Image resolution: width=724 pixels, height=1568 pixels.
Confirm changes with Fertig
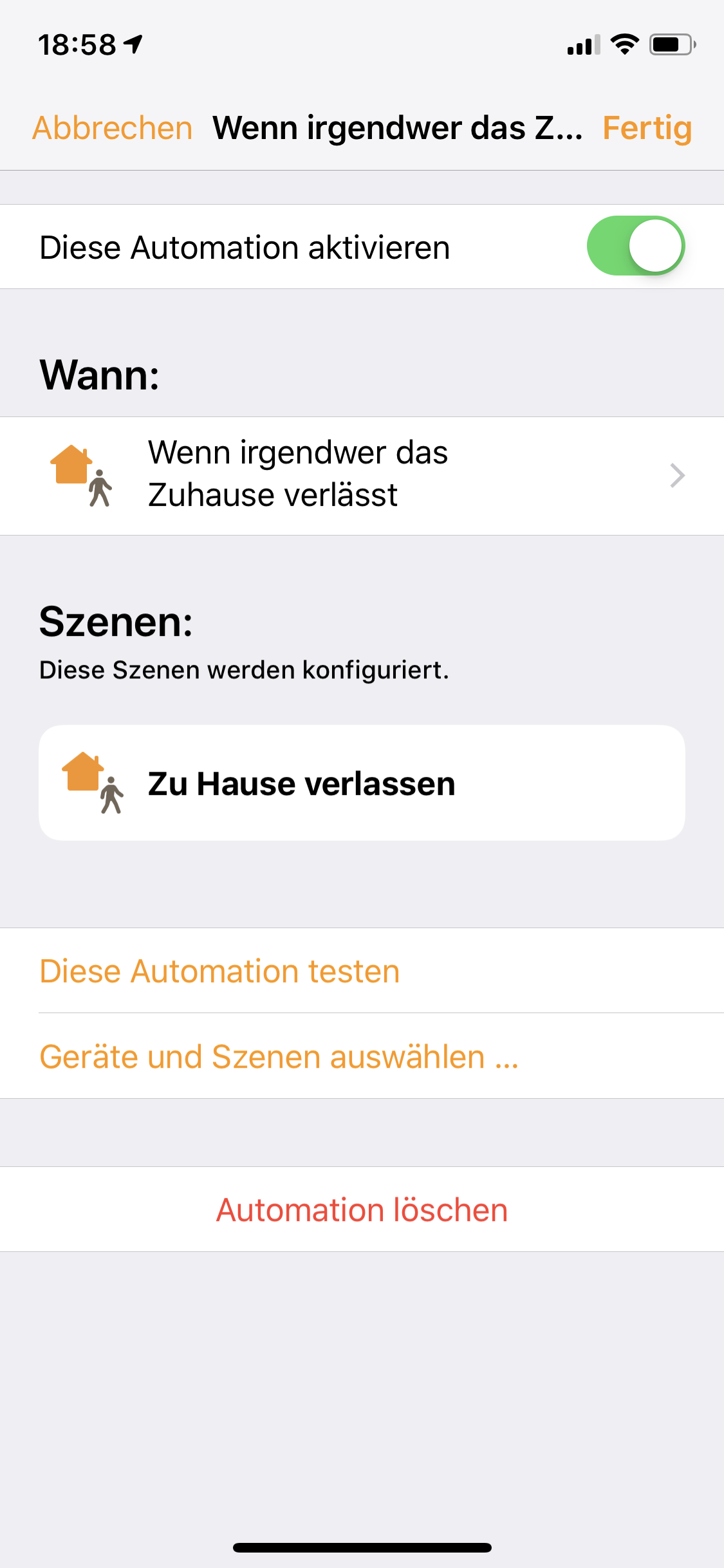tap(646, 128)
